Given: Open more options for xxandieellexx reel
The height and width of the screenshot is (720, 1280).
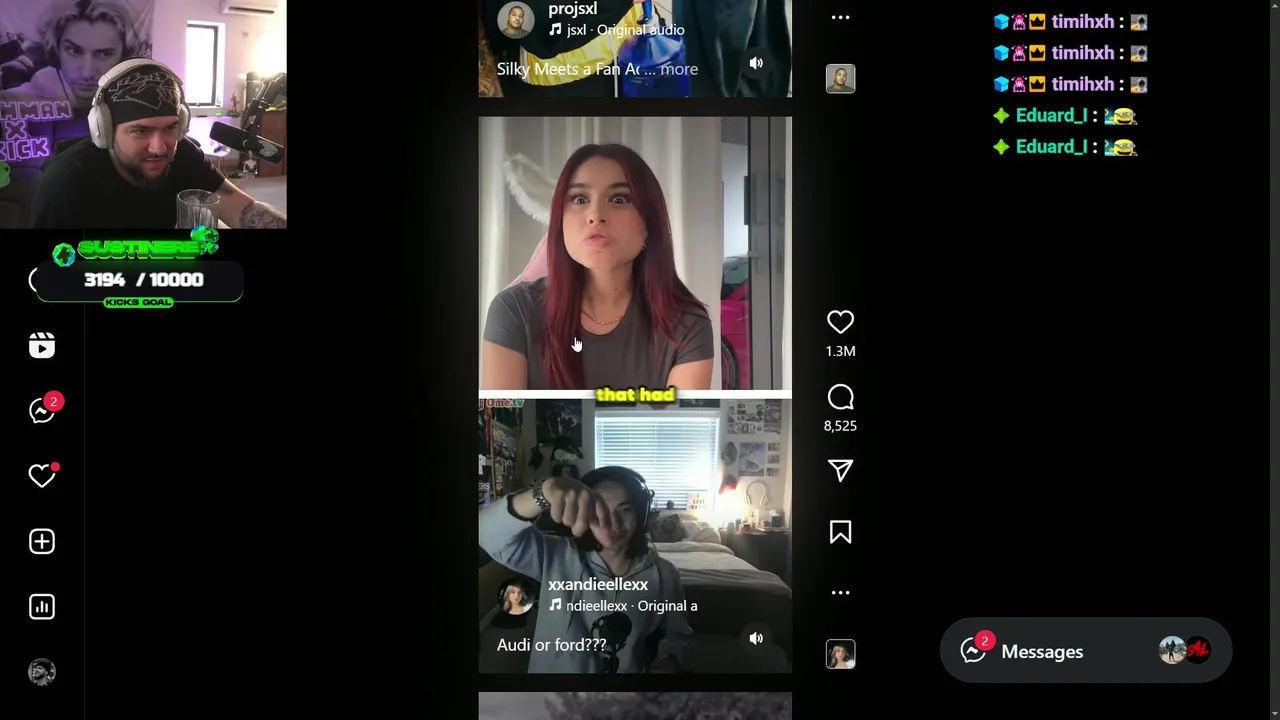Looking at the screenshot, I should tap(840, 592).
